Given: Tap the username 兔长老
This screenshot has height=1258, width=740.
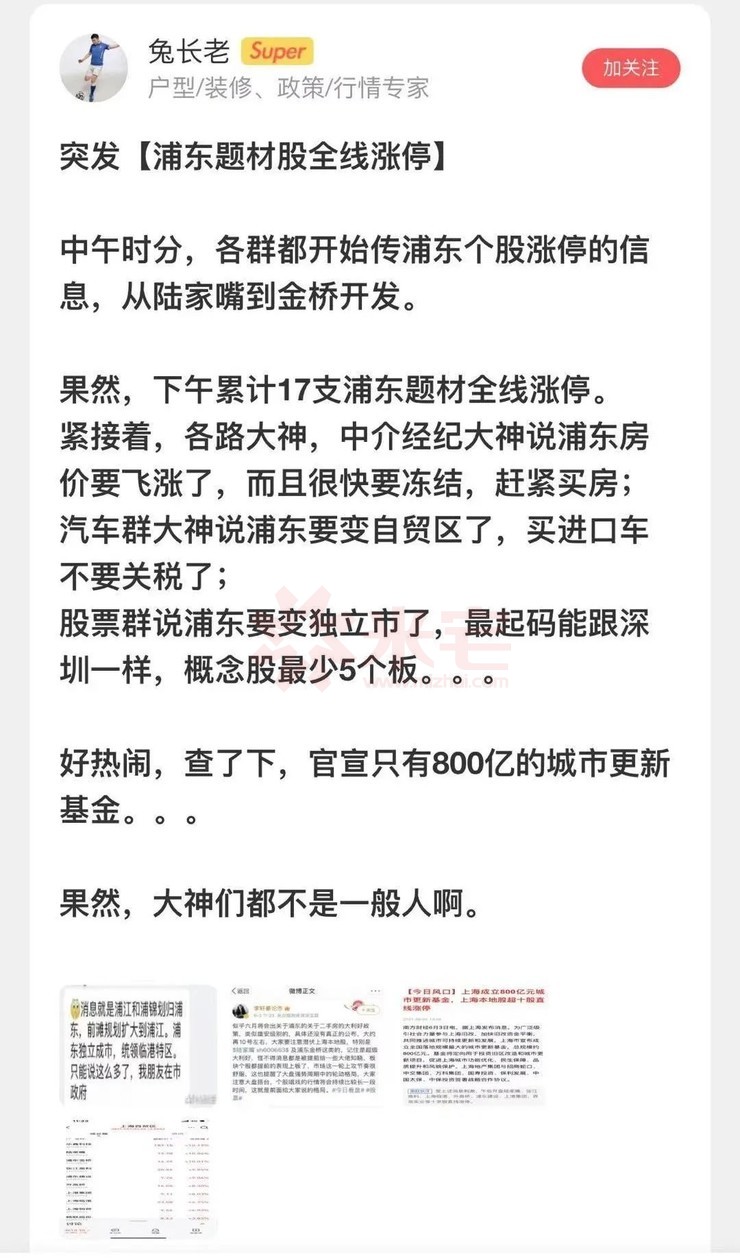Looking at the screenshot, I should [189, 51].
